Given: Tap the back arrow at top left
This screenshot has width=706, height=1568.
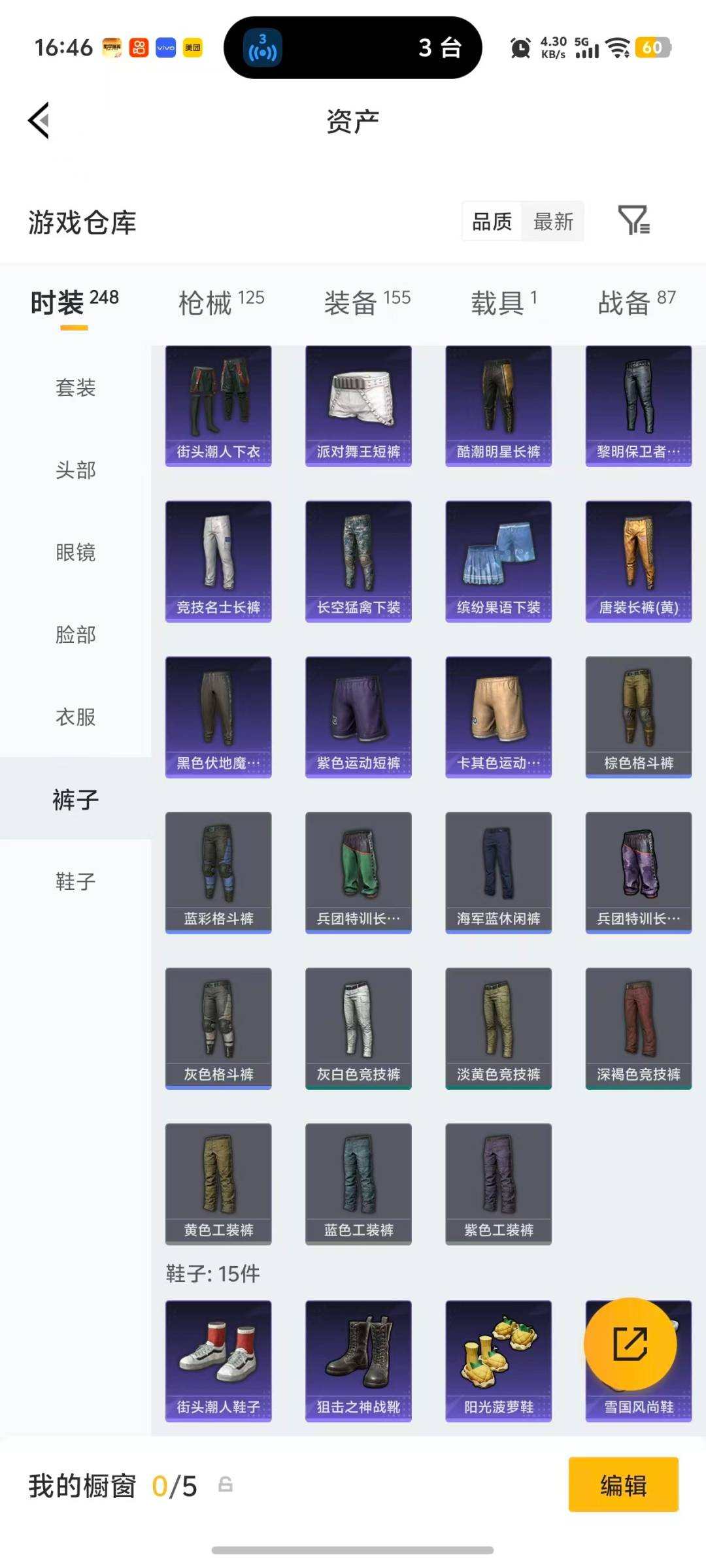Looking at the screenshot, I should coord(39,121).
